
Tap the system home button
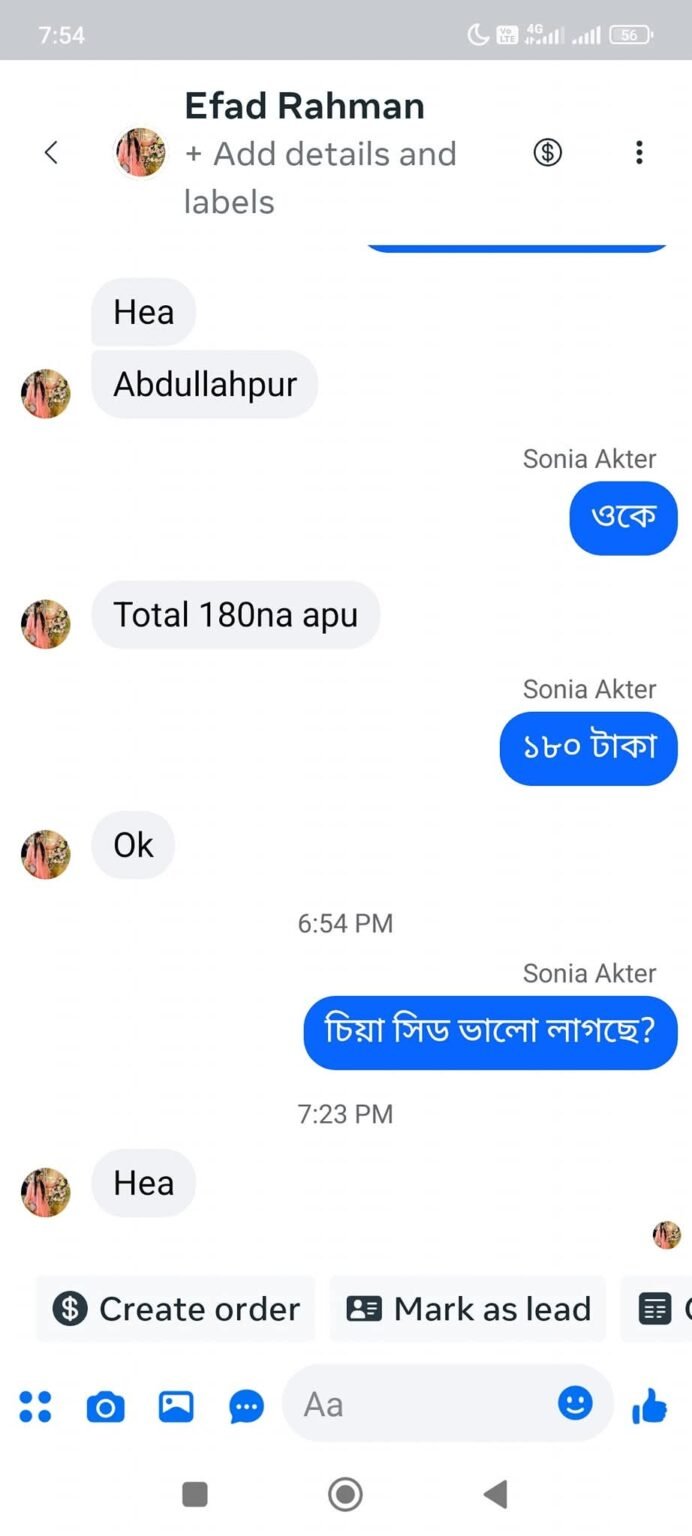point(345,1495)
